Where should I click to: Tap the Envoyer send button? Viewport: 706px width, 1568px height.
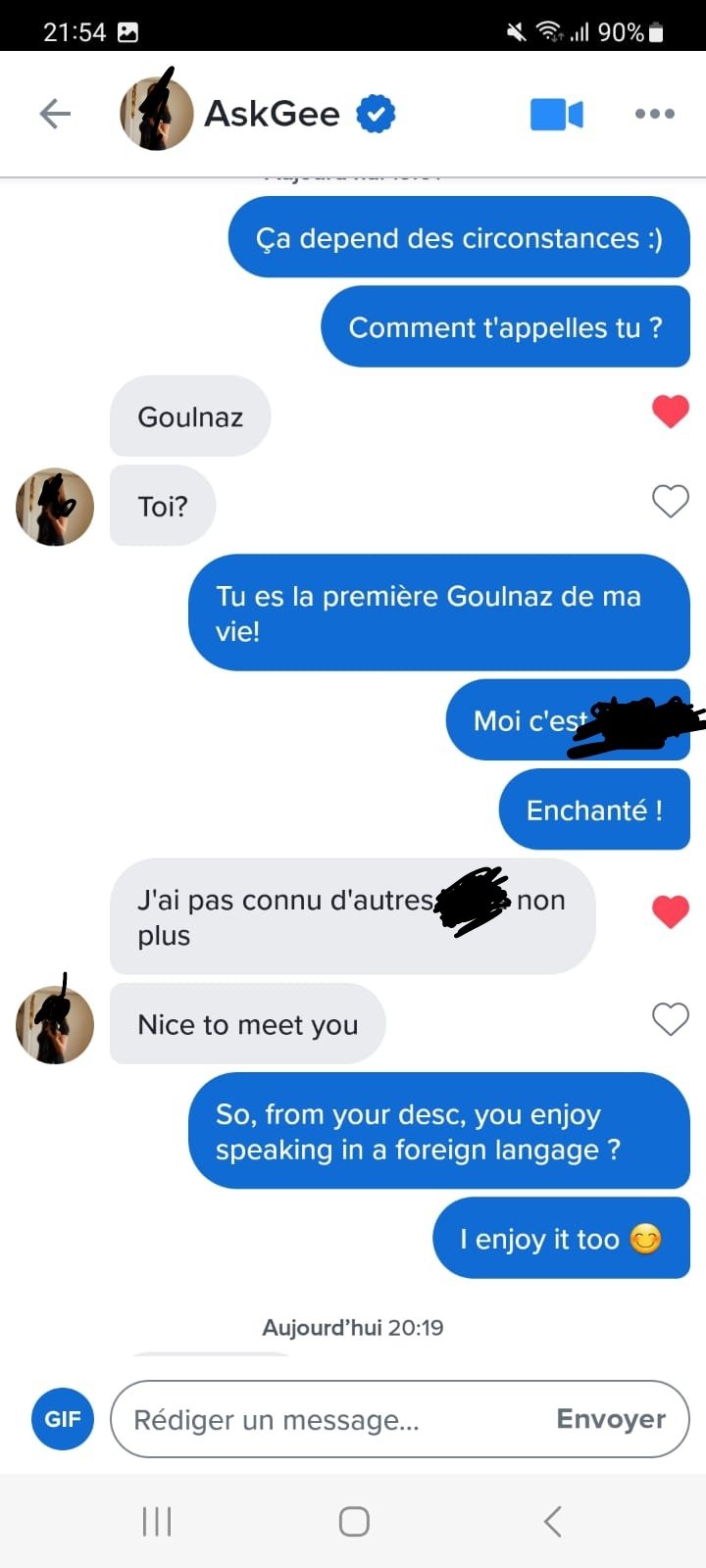click(610, 1418)
